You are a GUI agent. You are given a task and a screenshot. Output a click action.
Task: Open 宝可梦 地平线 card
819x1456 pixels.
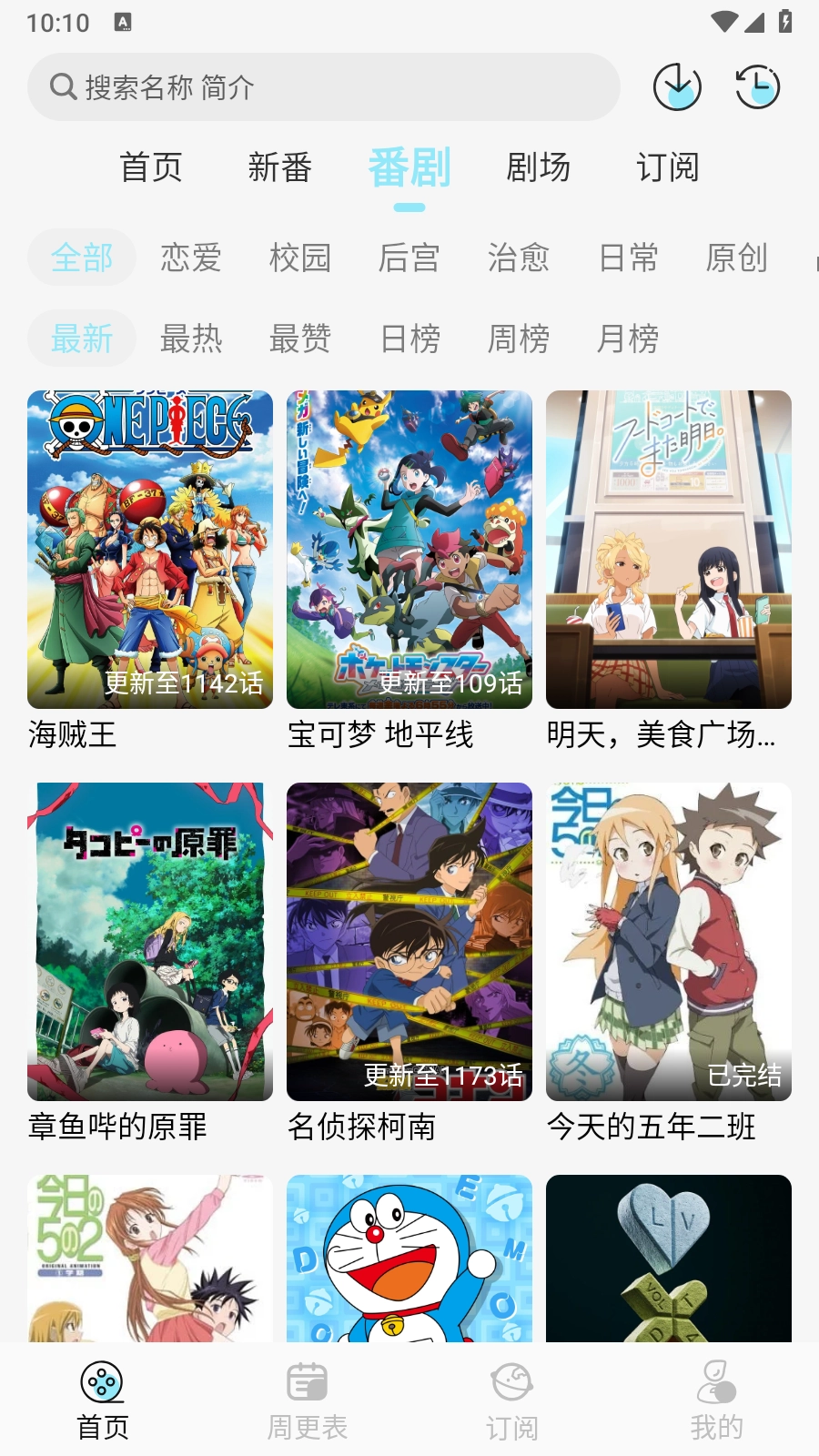coord(409,550)
